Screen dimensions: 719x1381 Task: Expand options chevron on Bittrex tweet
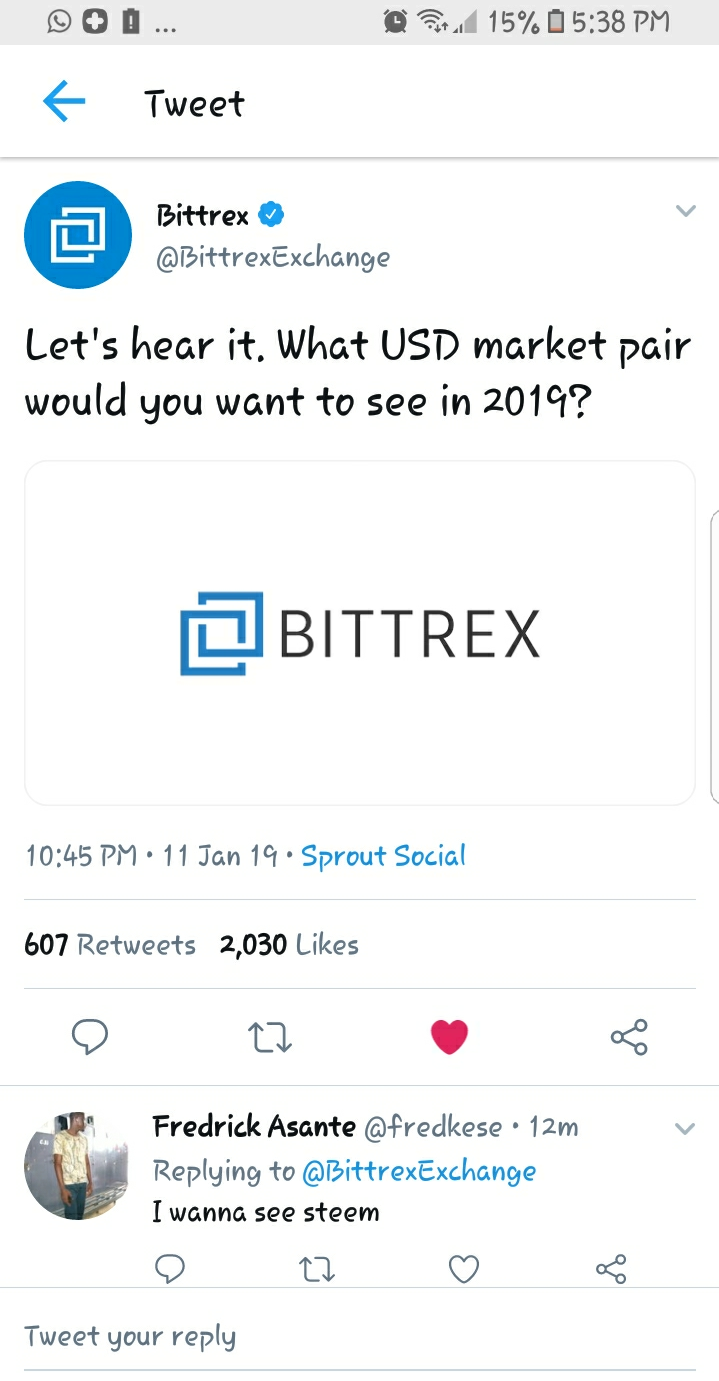tap(685, 211)
